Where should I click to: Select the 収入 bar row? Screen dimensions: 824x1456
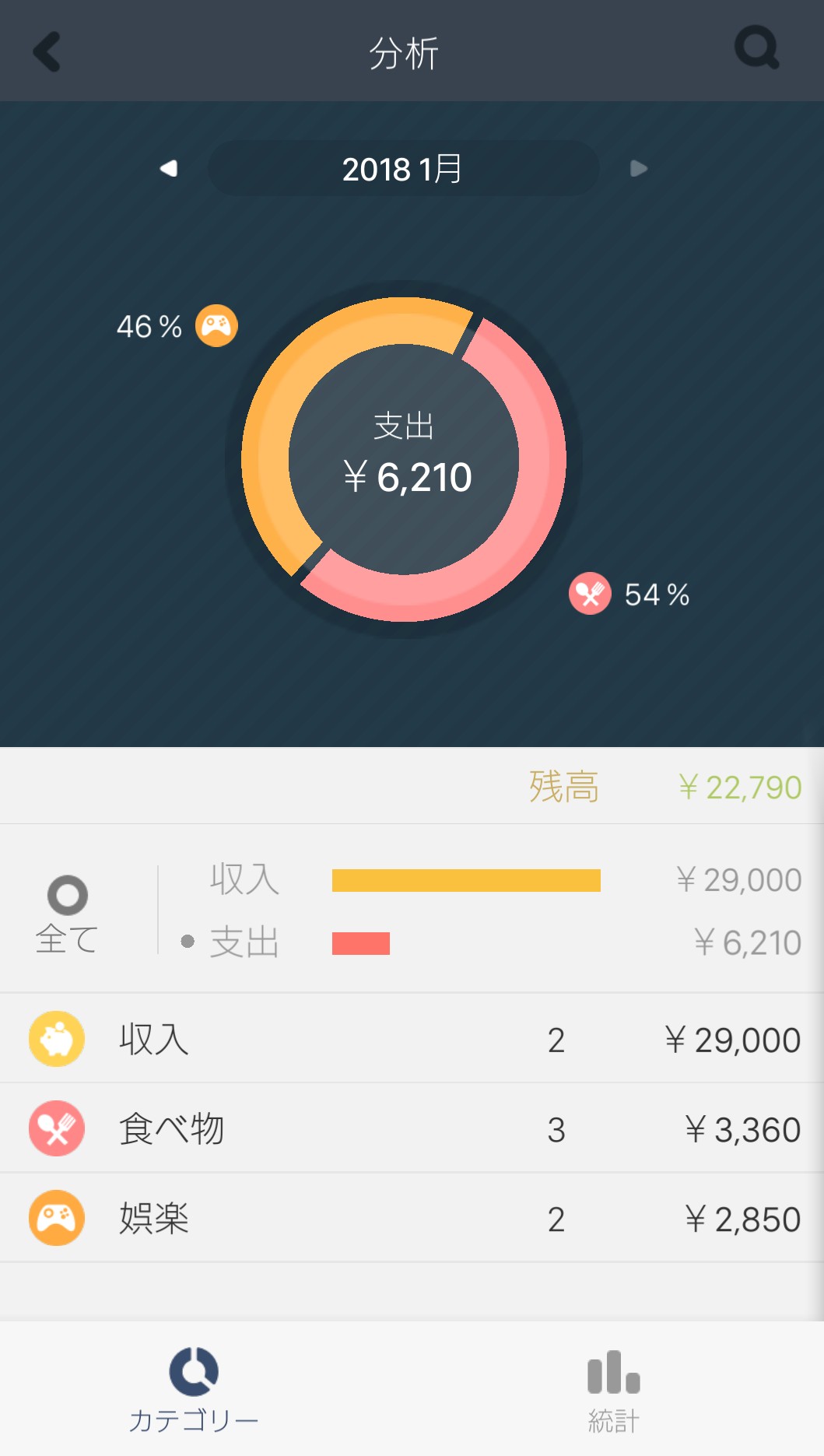[492, 880]
